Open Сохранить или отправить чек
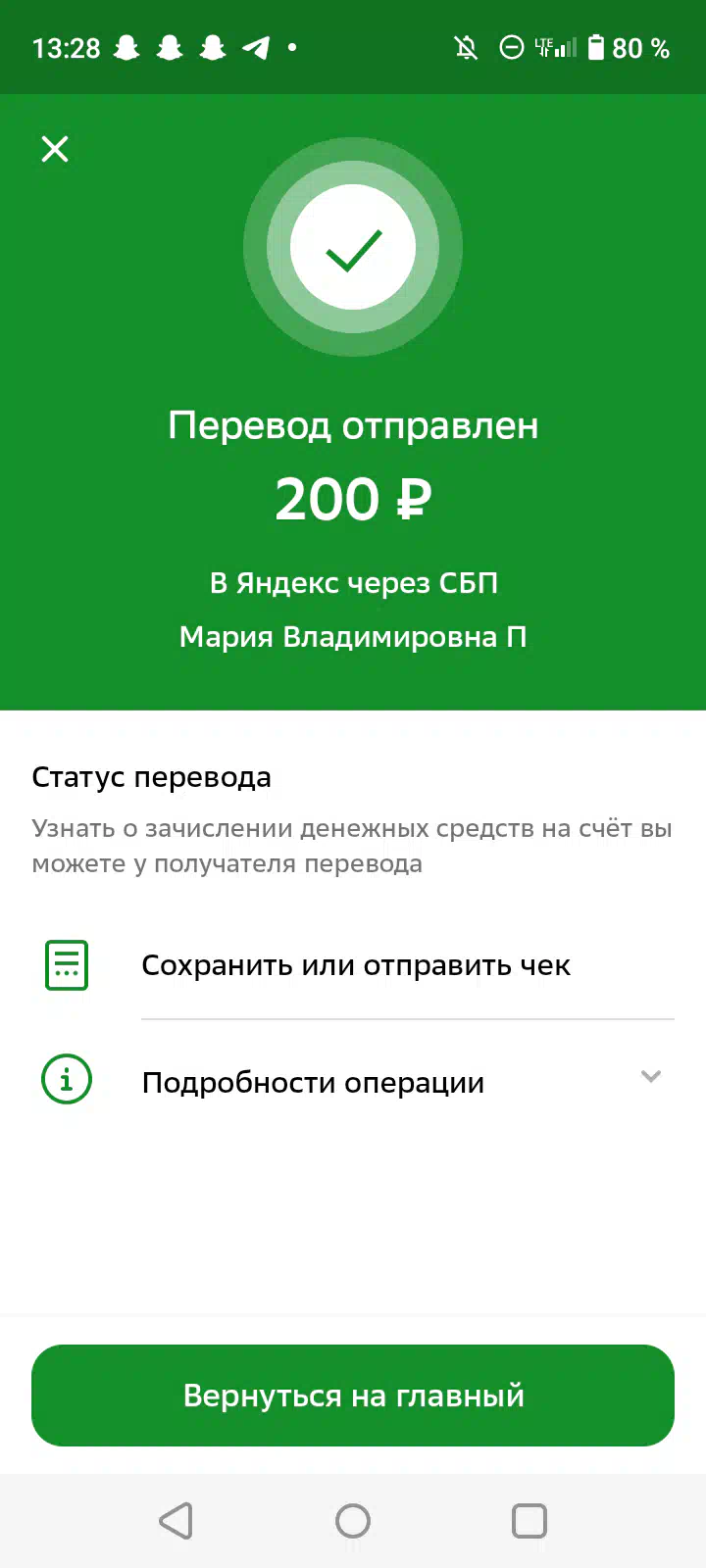 click(x=353, y=965)
